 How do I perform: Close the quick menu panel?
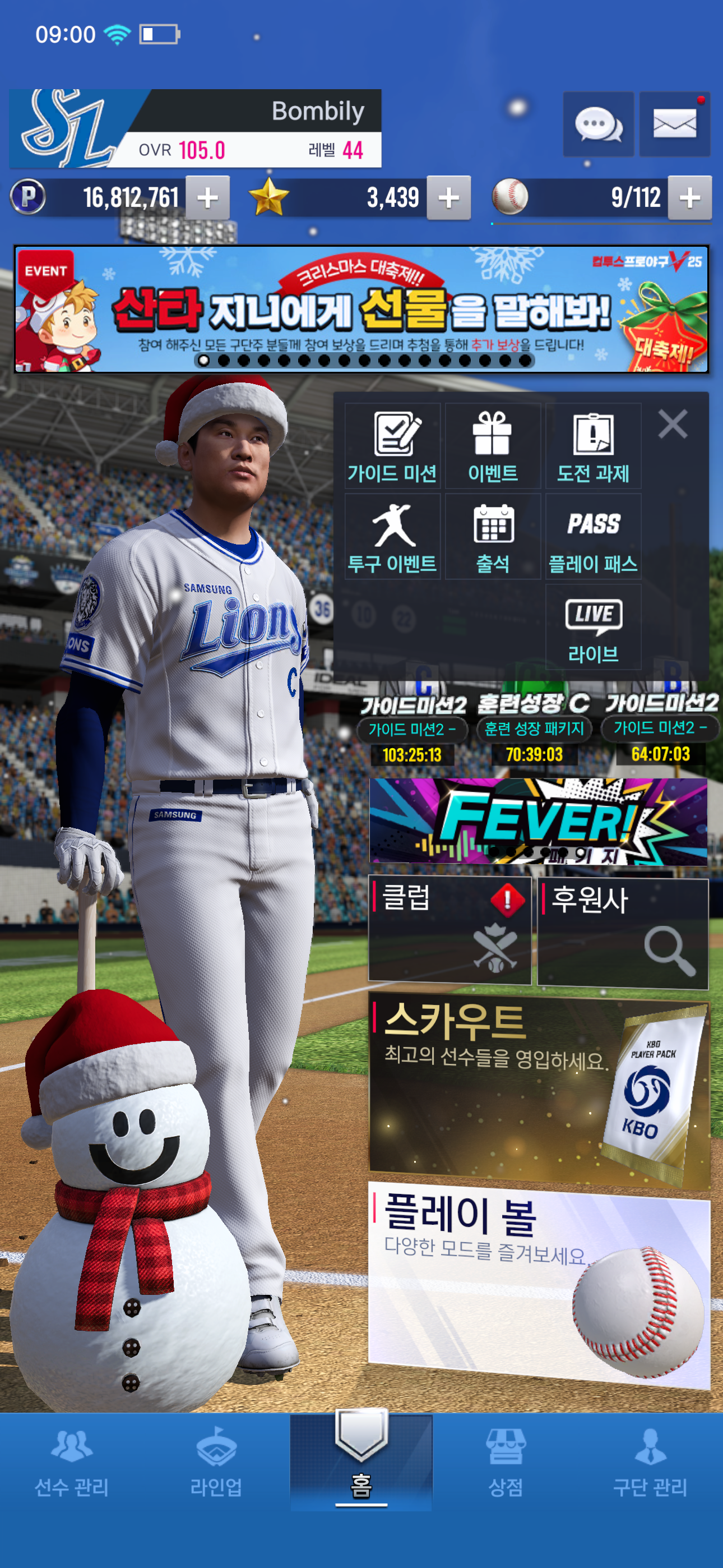673,423
